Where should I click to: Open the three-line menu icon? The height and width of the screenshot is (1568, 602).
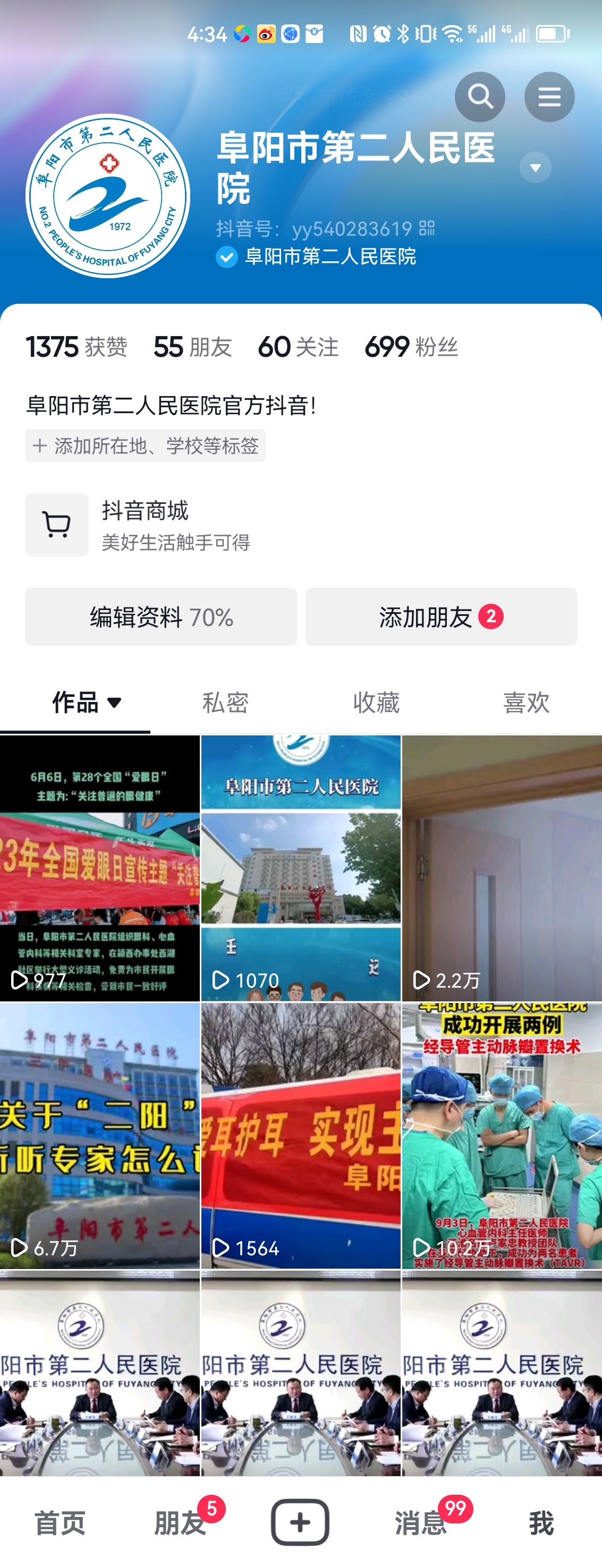[549, 97]
